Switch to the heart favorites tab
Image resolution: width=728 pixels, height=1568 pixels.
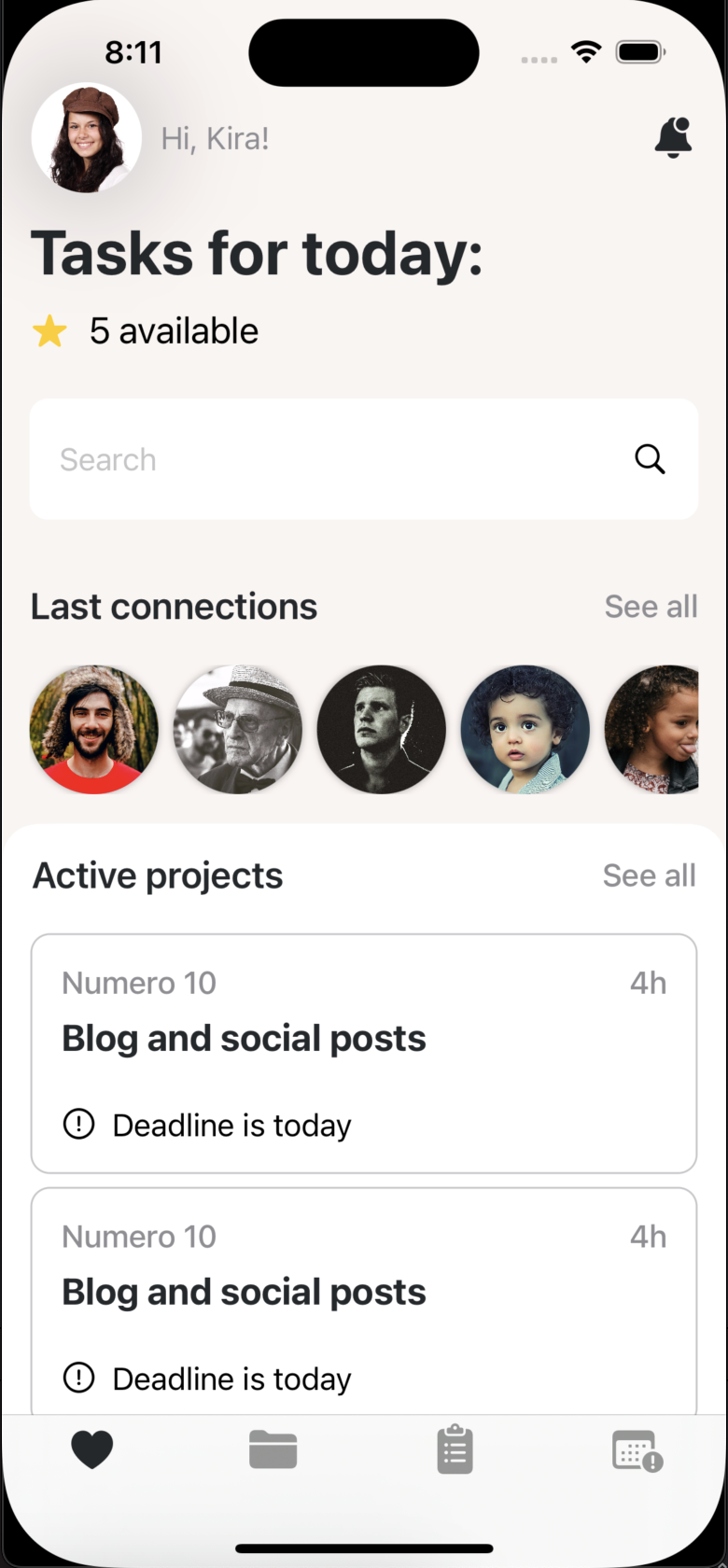(92, 1450)
